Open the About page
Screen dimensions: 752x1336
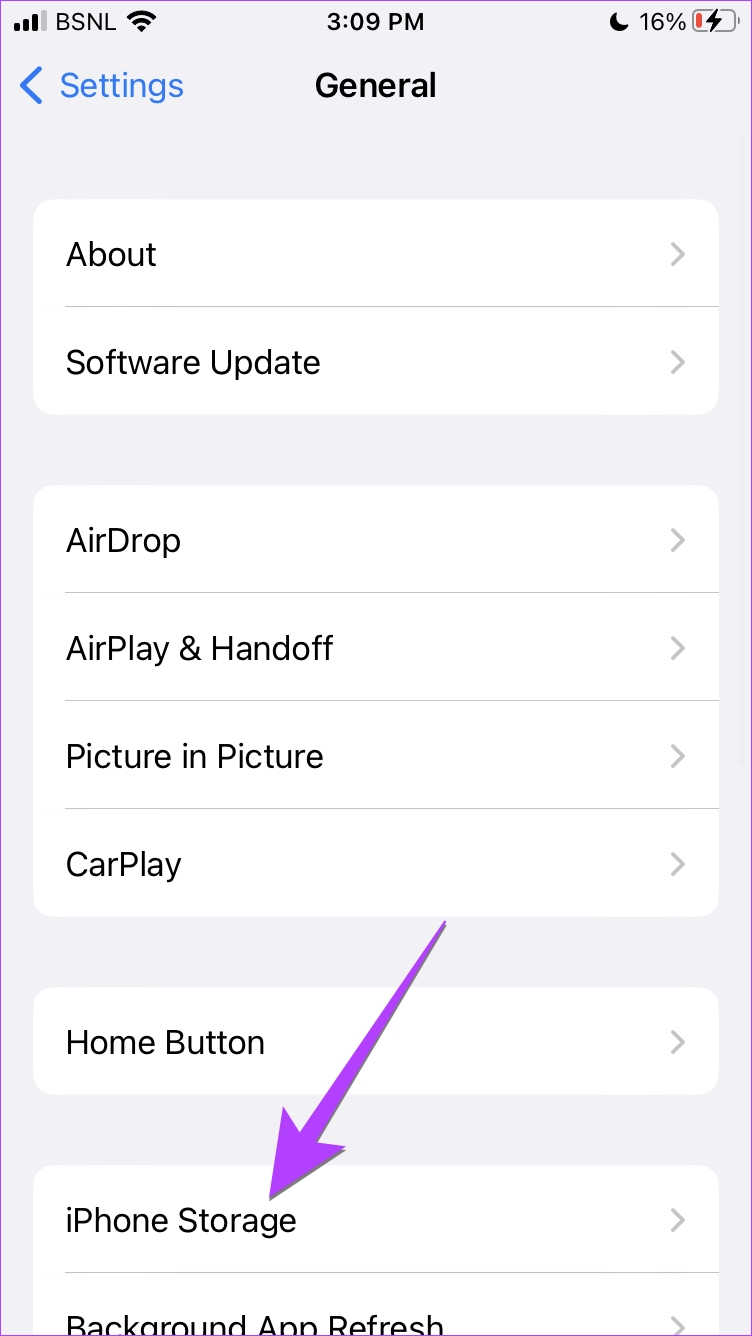[x=376, y=254]
